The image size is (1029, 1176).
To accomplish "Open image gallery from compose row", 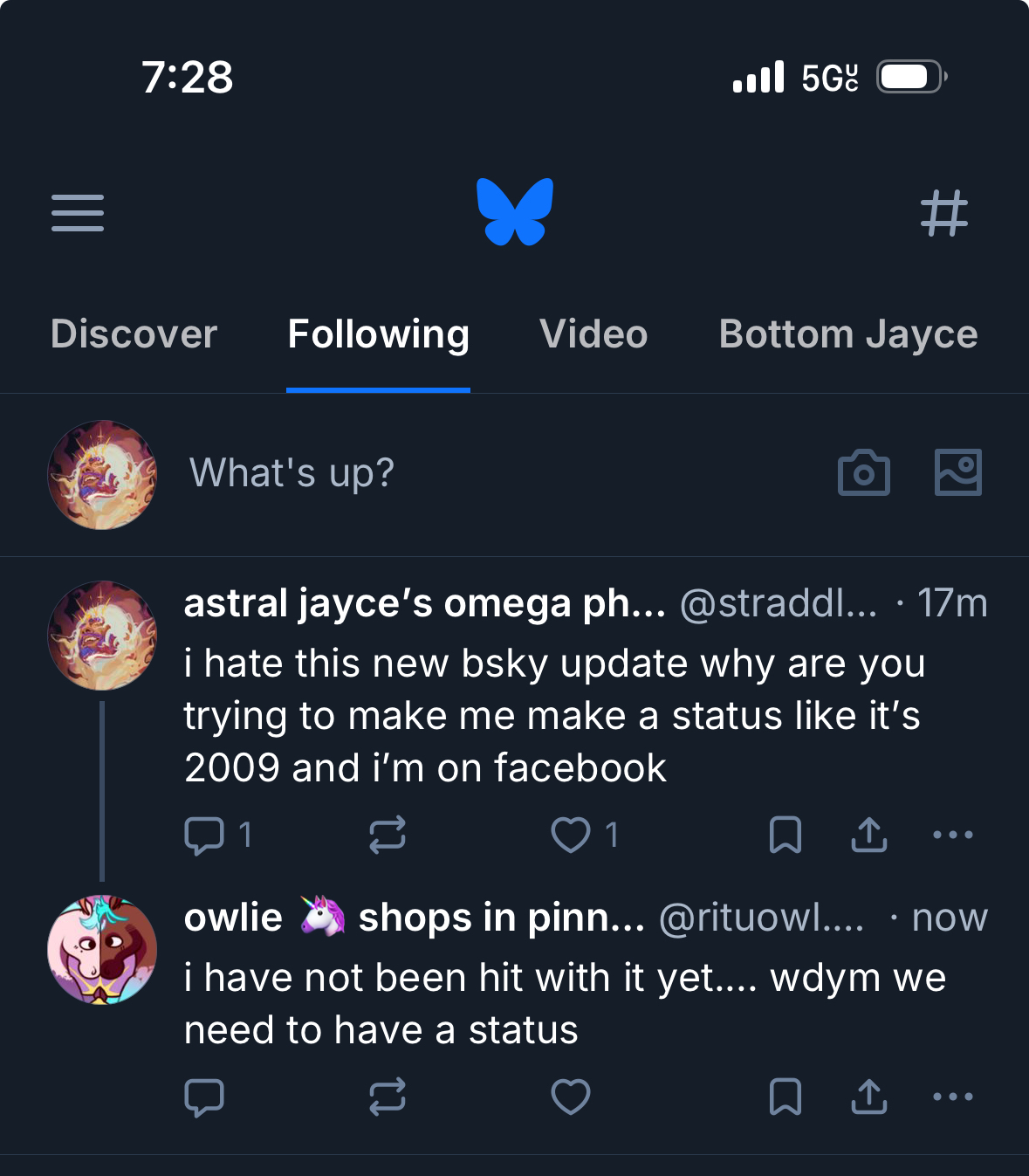I will coord(957,473).
